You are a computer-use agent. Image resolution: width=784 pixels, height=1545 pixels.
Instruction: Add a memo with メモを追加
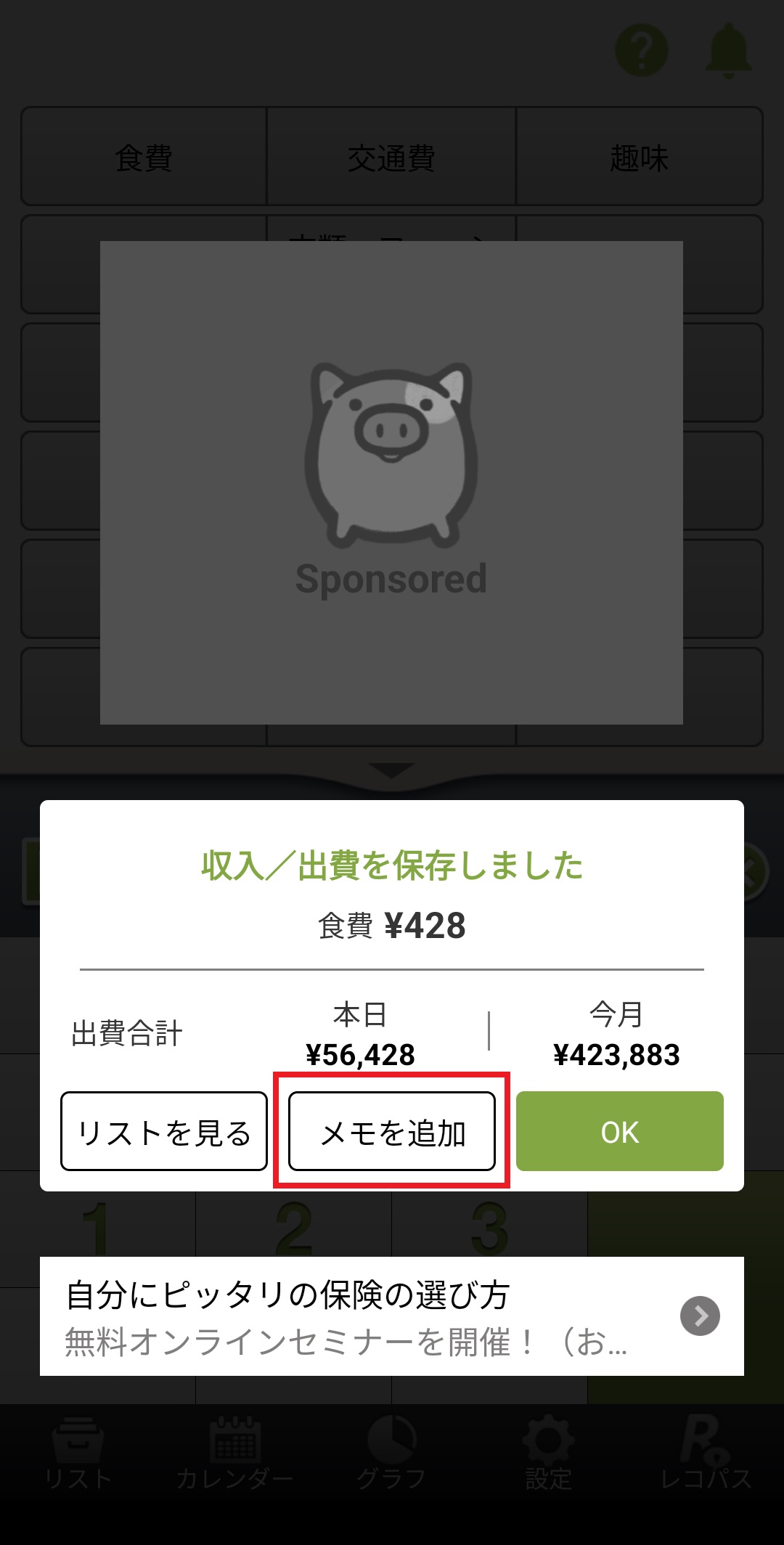392,1131
